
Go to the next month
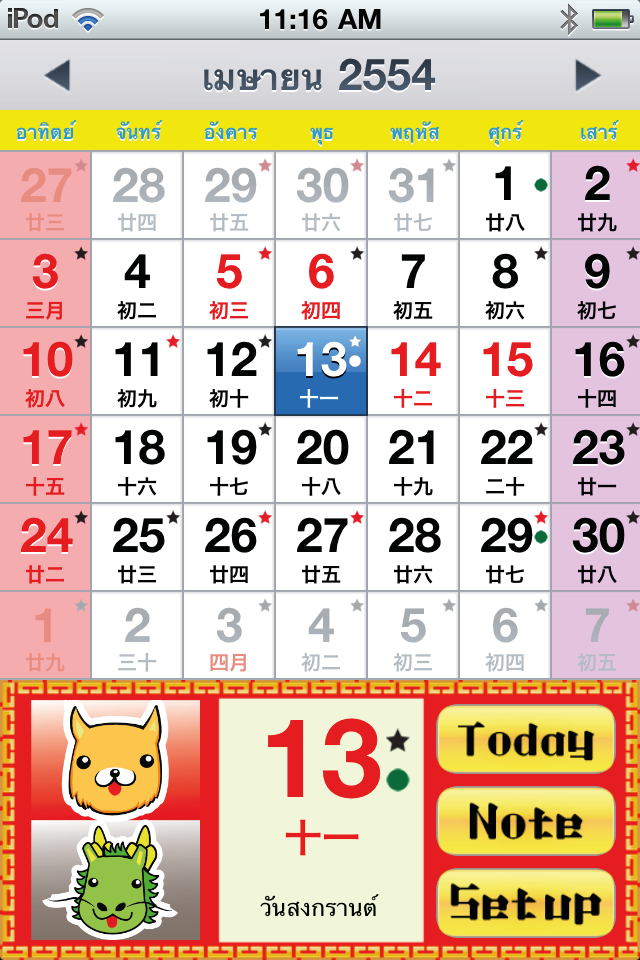pyautogui.click(x=587, y=76)
